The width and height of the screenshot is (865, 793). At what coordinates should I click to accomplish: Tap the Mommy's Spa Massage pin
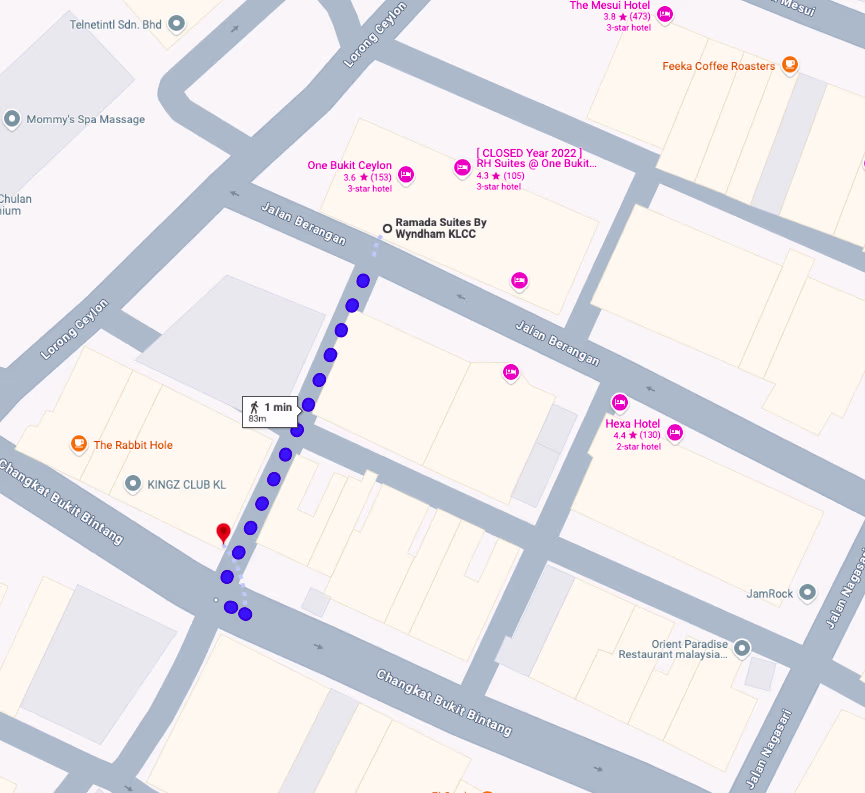click(x=12, y=119)
